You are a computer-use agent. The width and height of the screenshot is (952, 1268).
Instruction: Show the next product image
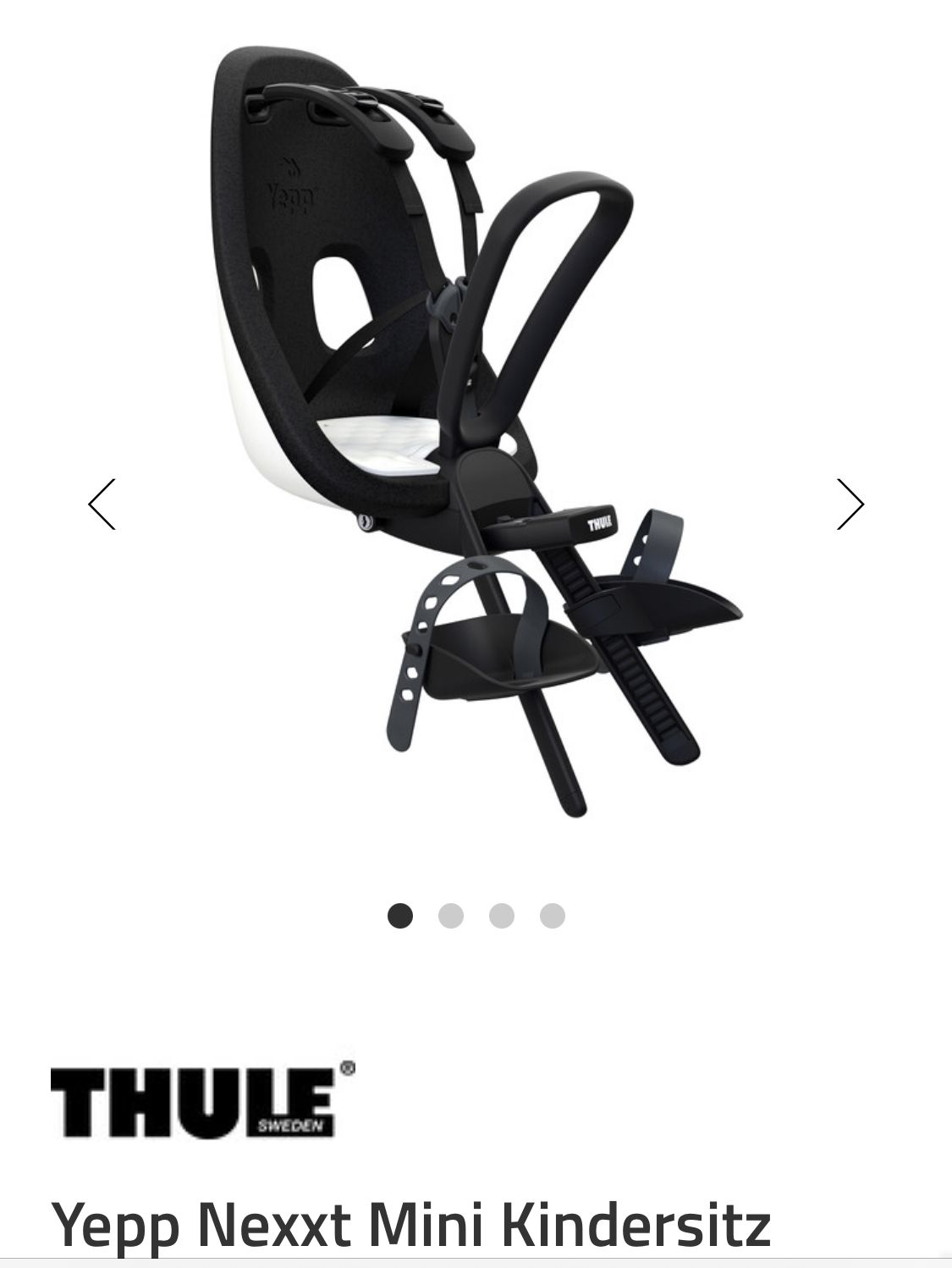pyautogui.click(x=850, y=504)
